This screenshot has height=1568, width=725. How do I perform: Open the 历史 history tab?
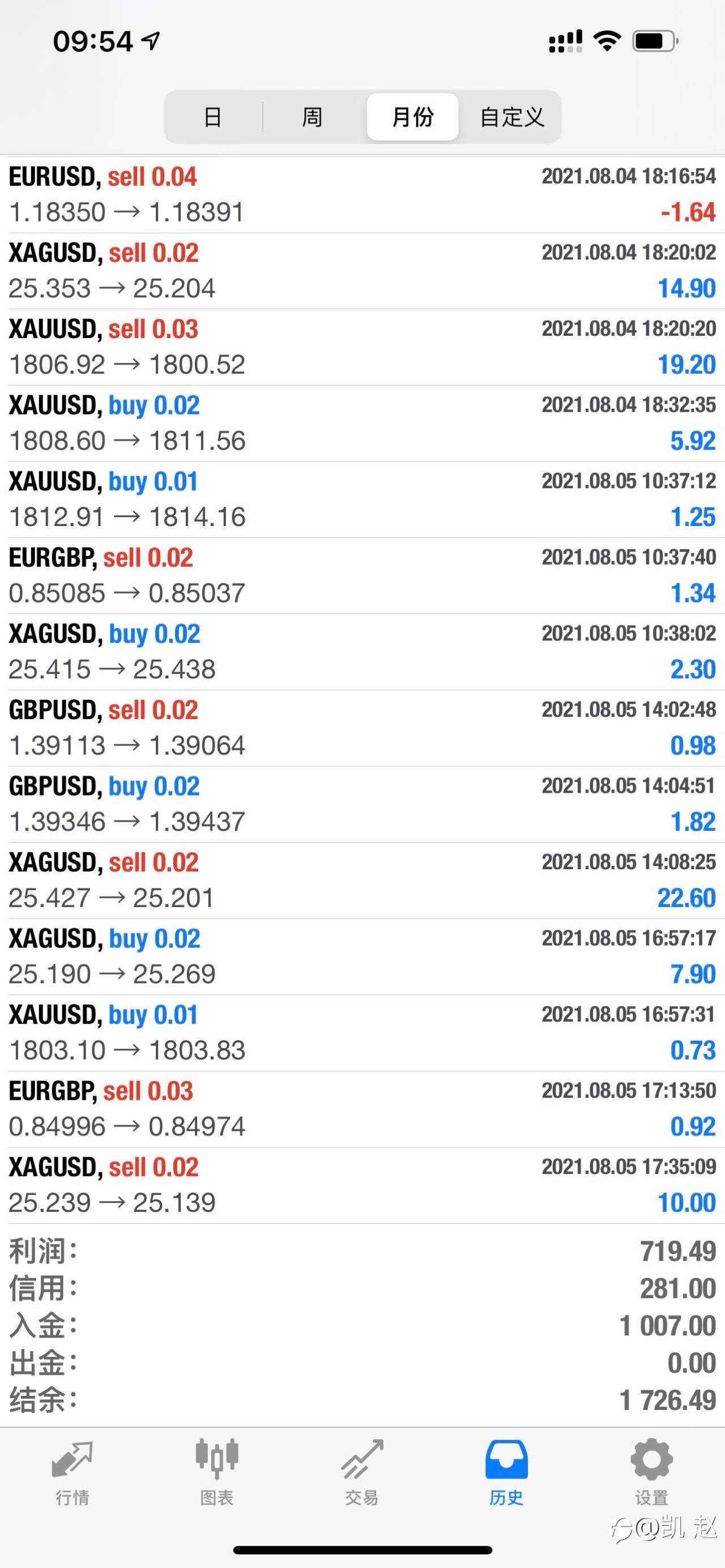tap(506, 1472)
